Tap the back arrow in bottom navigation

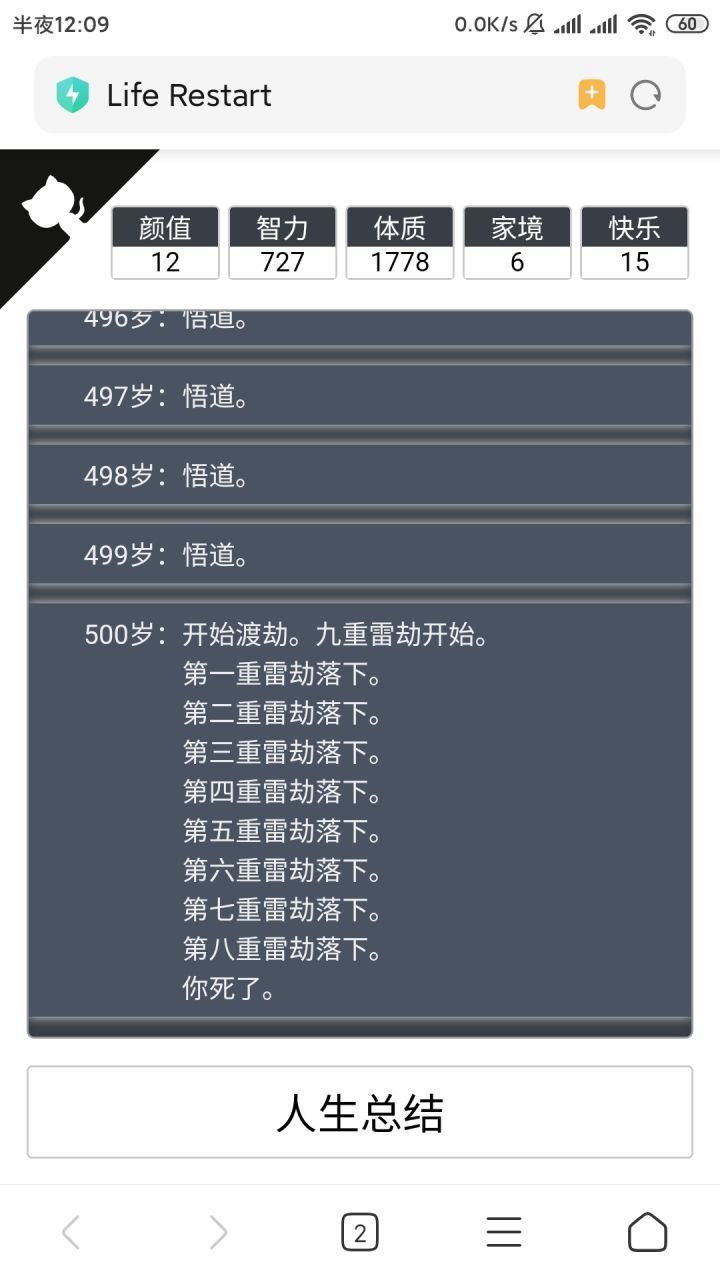tap(71, 1231)
